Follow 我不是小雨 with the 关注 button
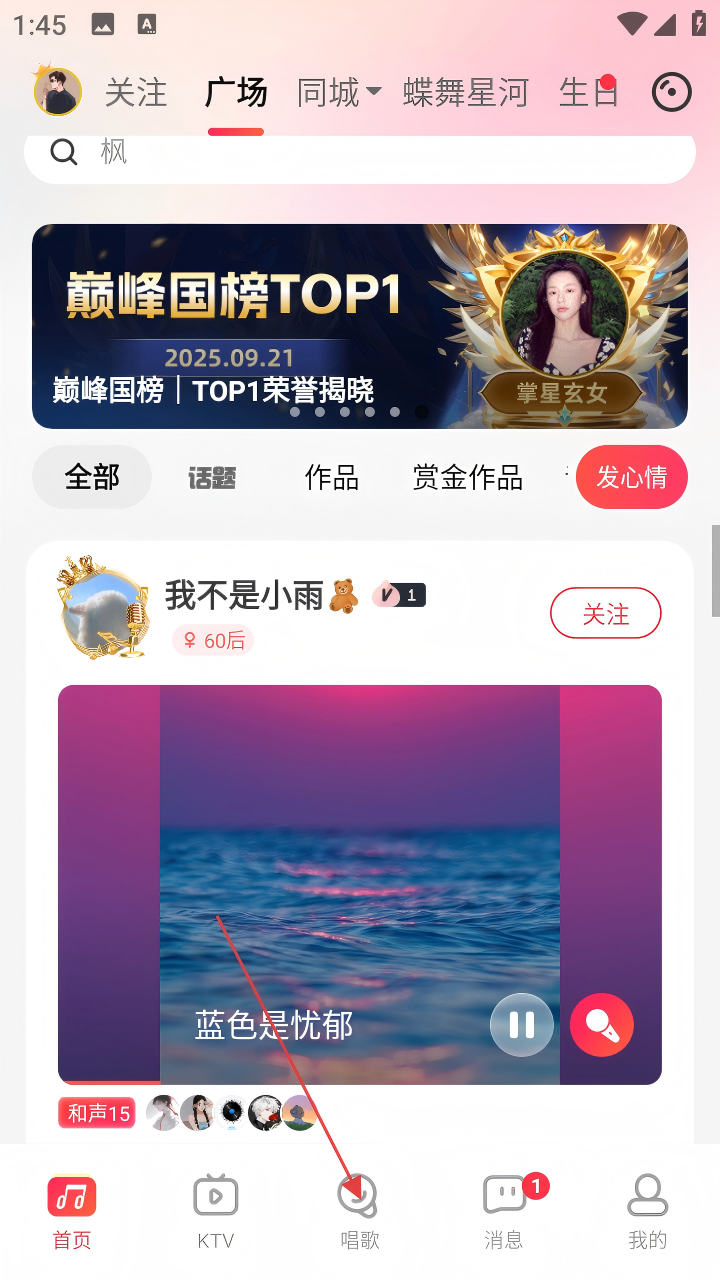This screenshot has height=1280, width=720. pos(605,613)
